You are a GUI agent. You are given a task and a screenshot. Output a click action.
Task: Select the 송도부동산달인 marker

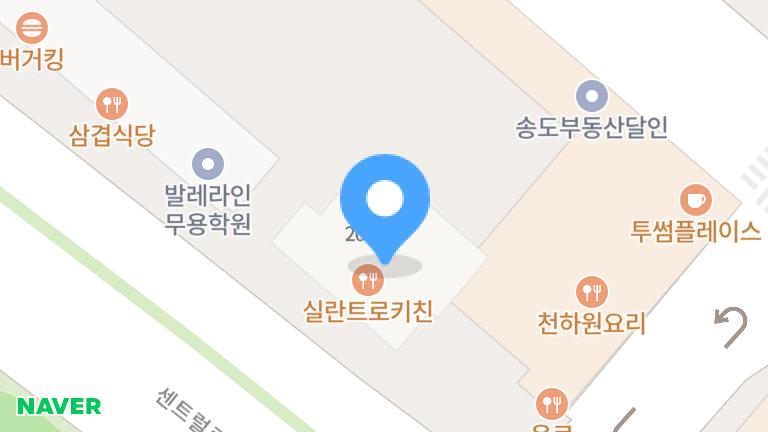tap(592, 97)
